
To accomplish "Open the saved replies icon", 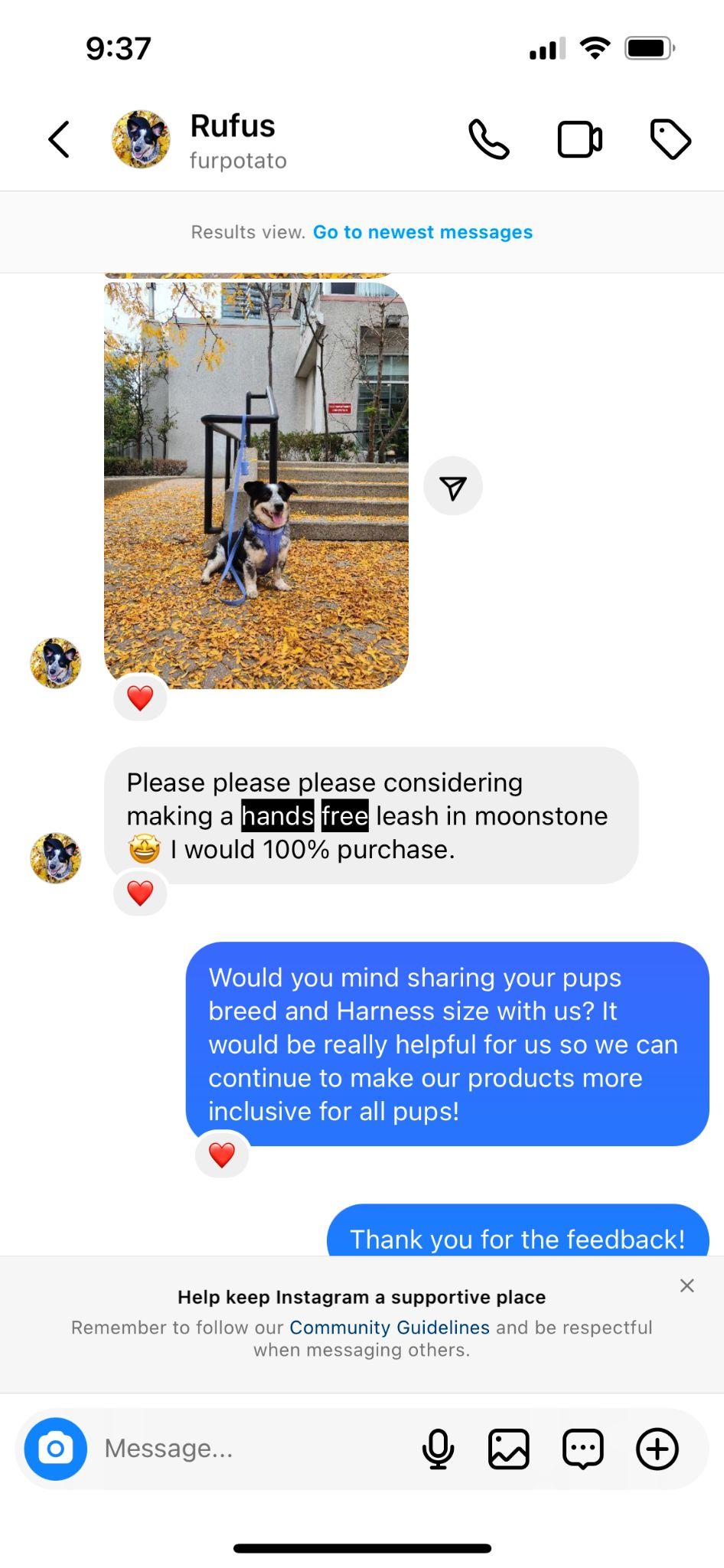I will [x=583, y=1449].
